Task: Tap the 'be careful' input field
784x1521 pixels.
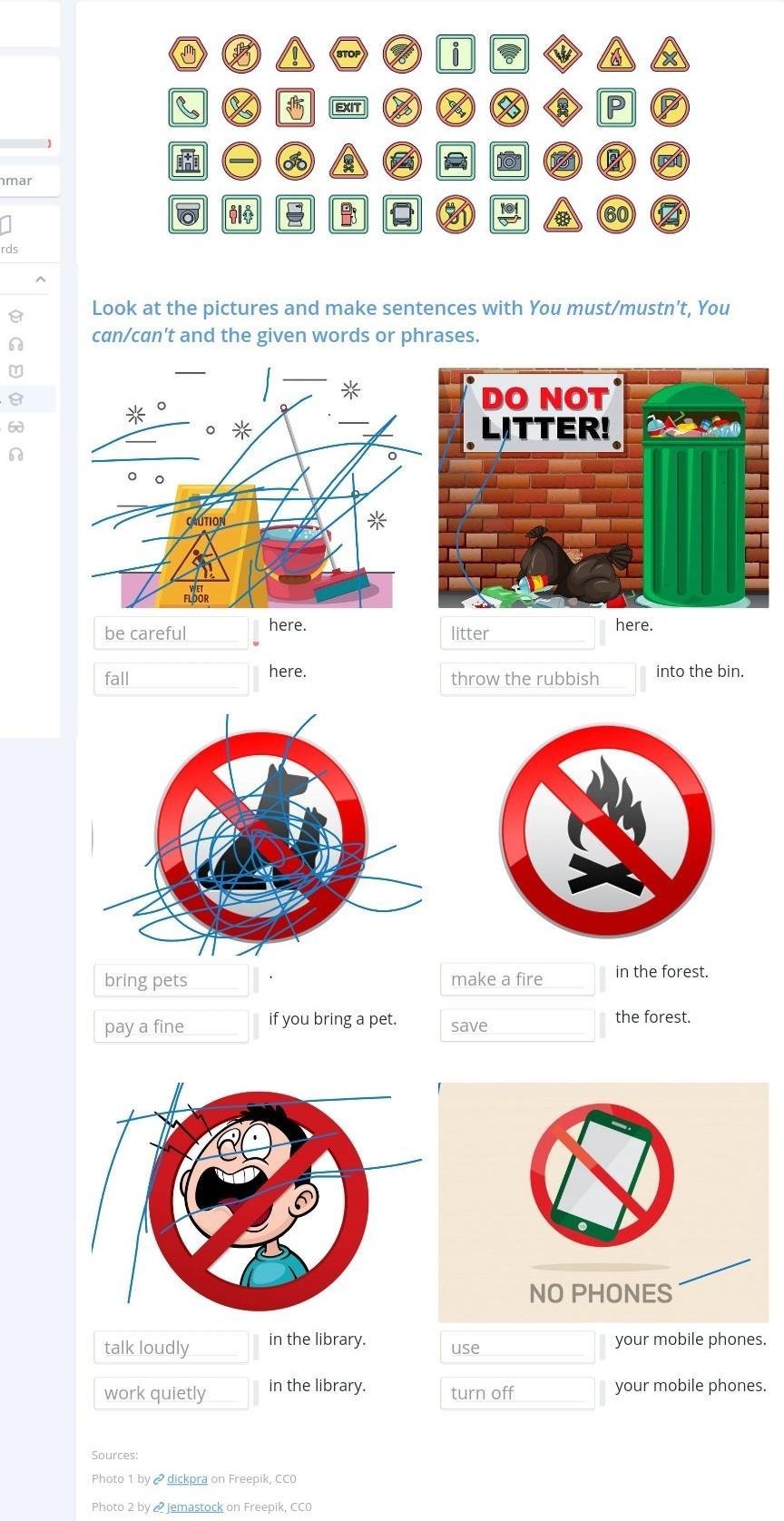Action: coord(171,633)
